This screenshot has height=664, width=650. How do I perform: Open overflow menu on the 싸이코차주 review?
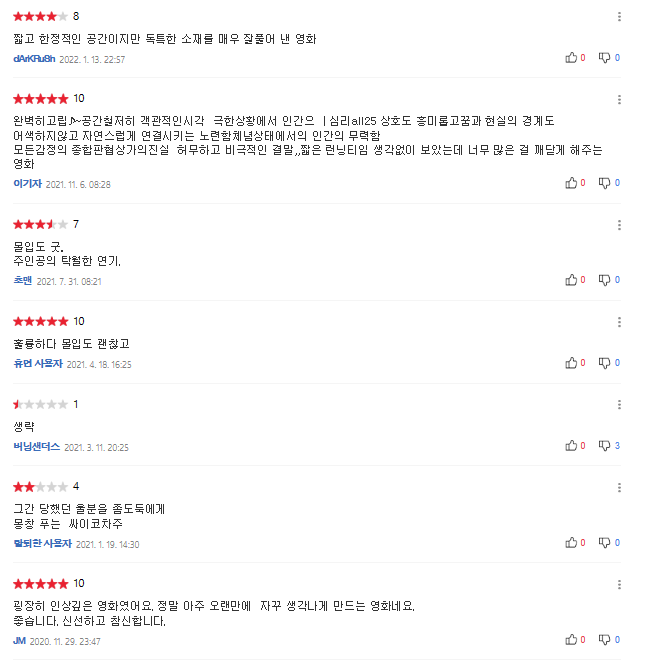[619, 487]
